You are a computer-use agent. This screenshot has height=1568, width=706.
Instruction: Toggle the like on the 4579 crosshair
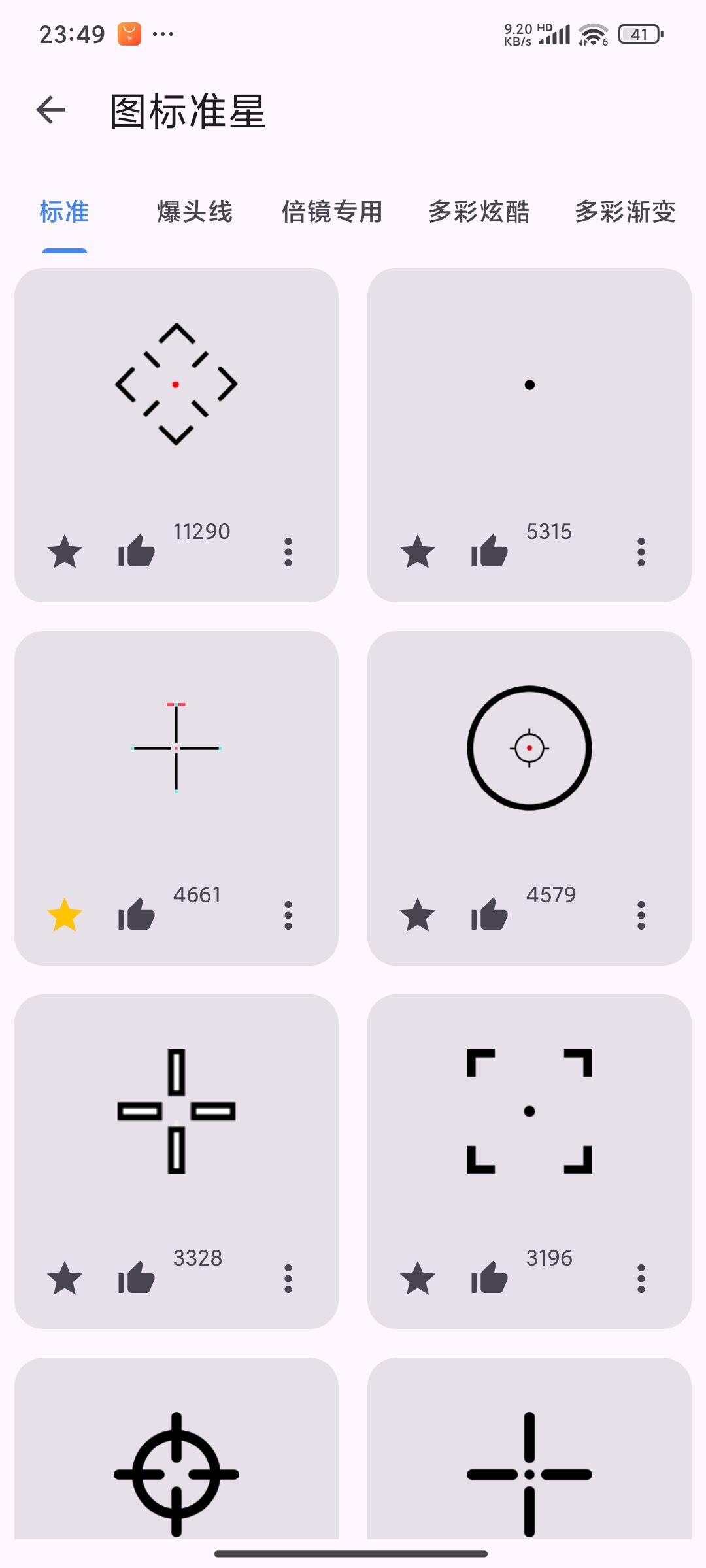(489, 917)
